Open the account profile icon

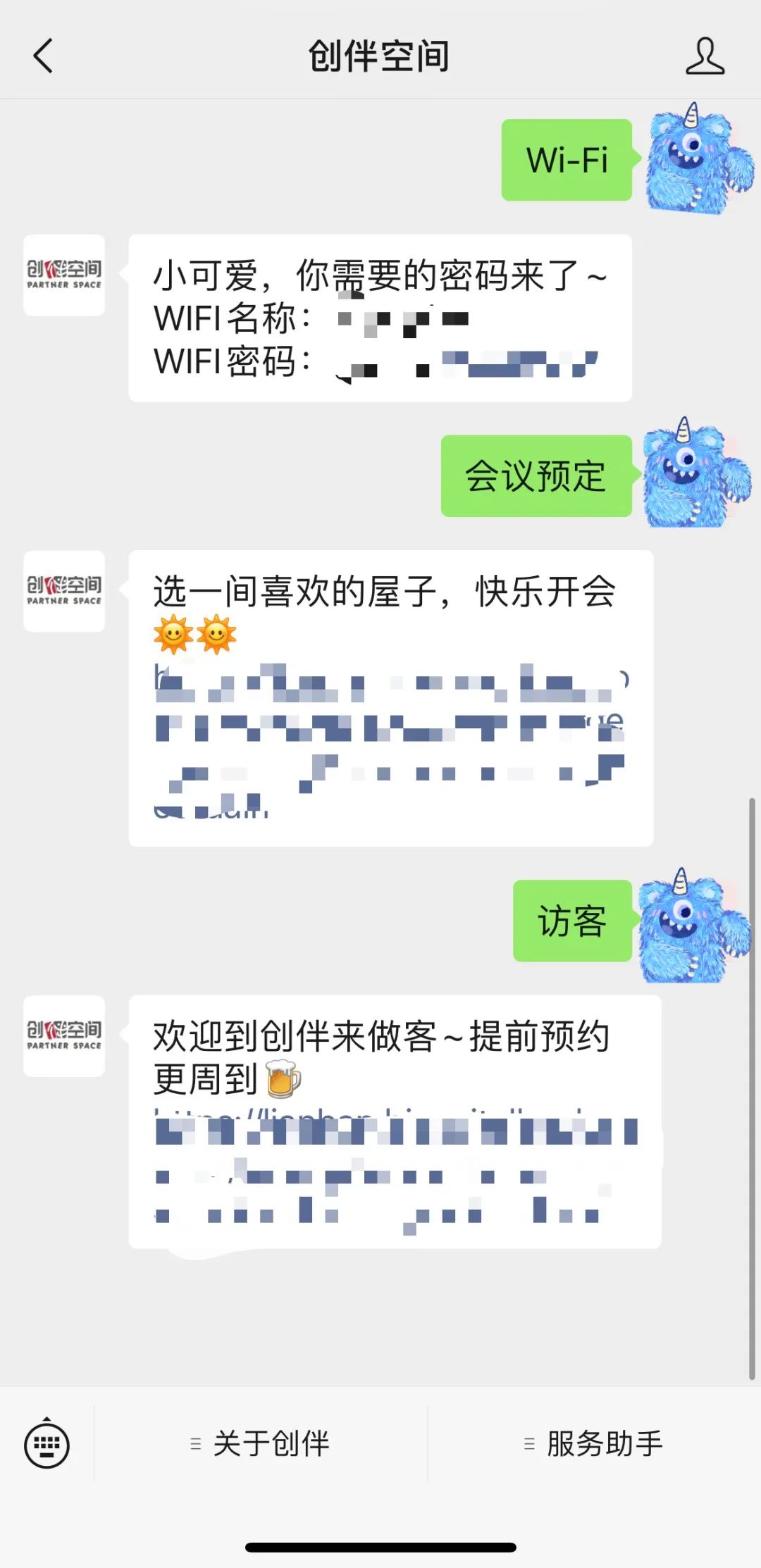click(705, 56)
